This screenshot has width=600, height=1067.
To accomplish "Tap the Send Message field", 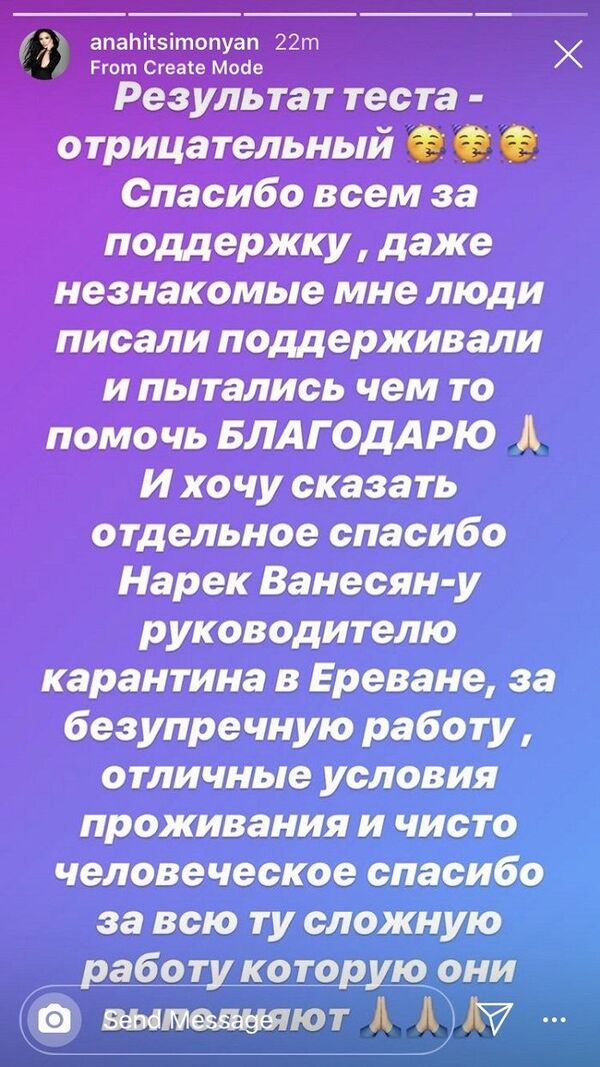I will click(250, 1020).
